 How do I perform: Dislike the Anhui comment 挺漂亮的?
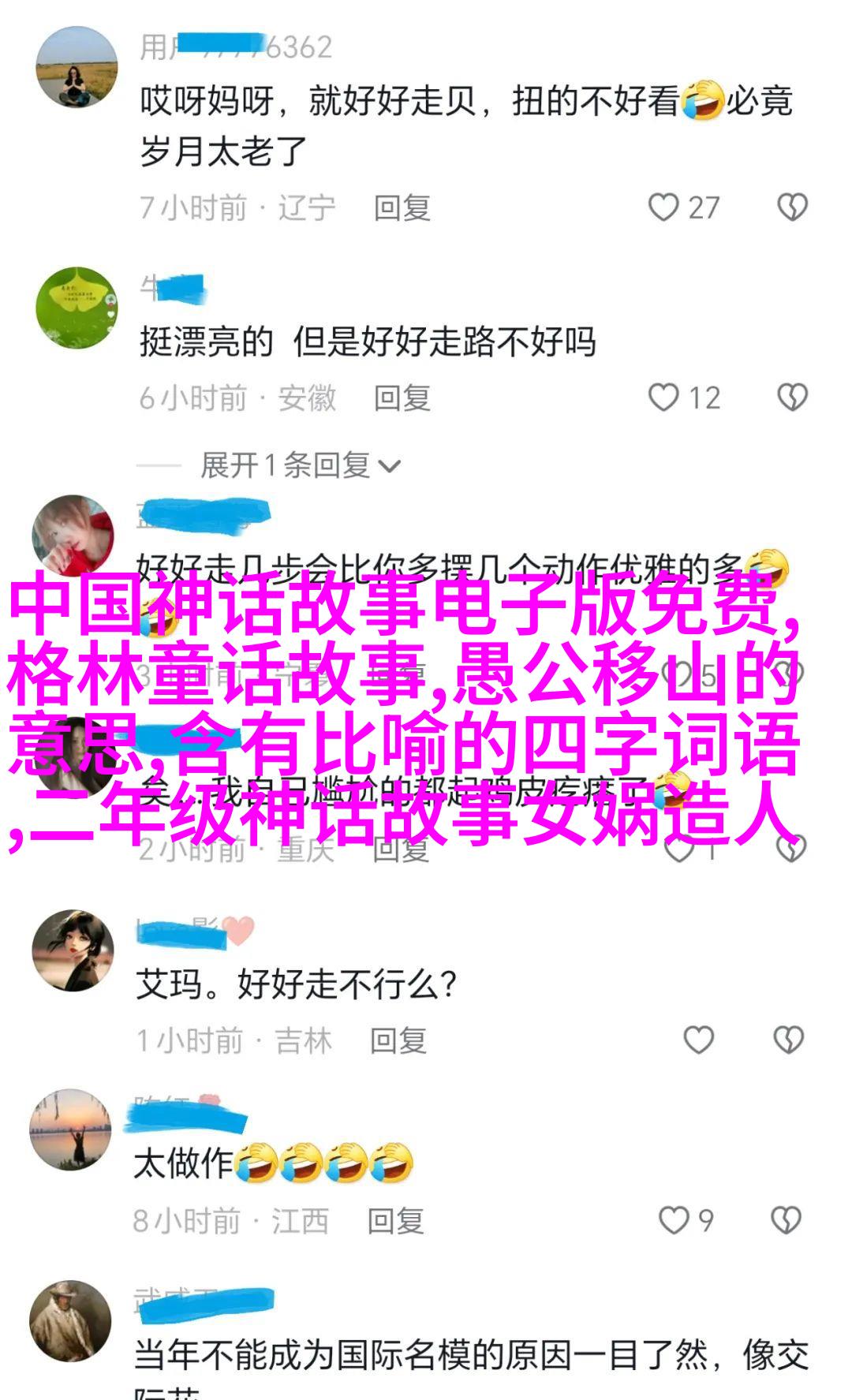(x=792, y=398)
